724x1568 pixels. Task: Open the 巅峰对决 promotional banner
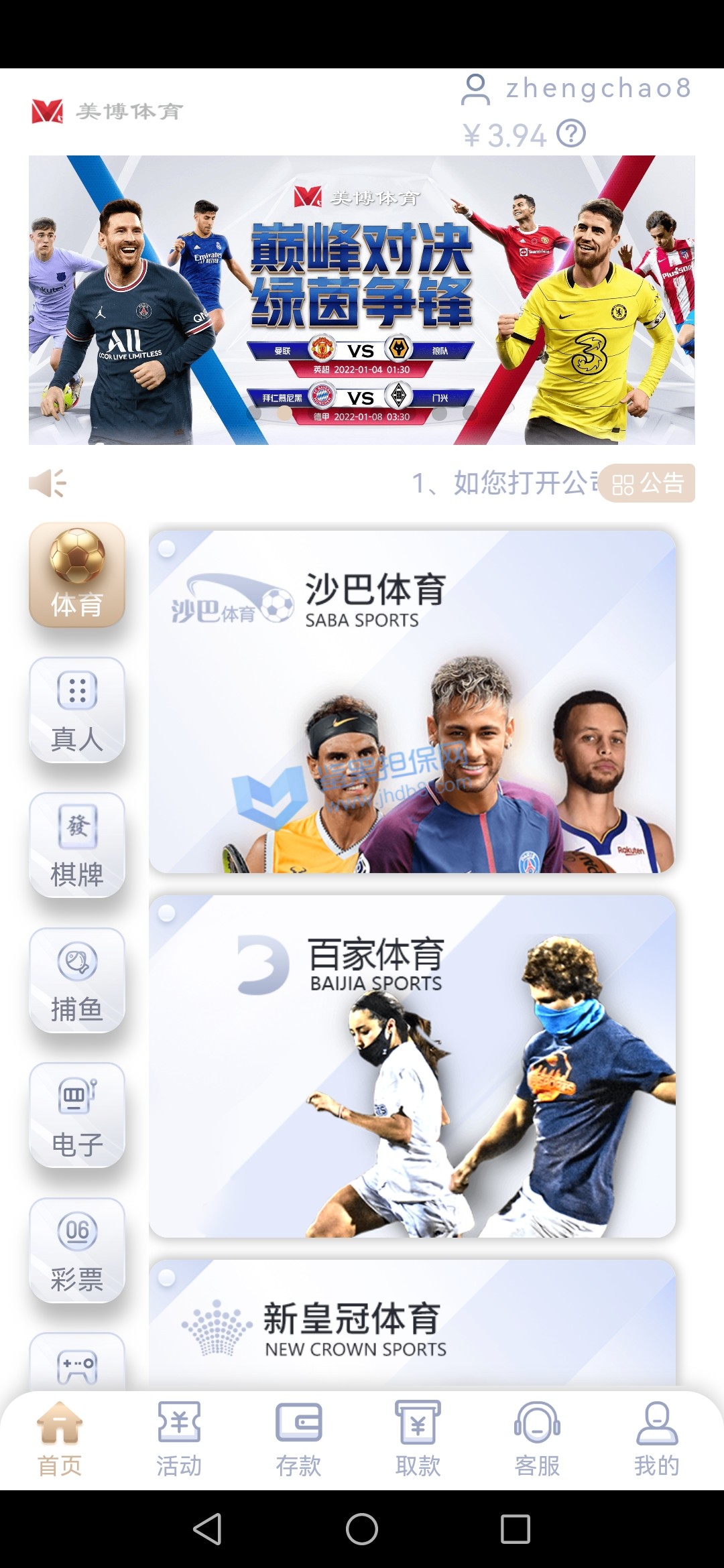coord(361,300)
